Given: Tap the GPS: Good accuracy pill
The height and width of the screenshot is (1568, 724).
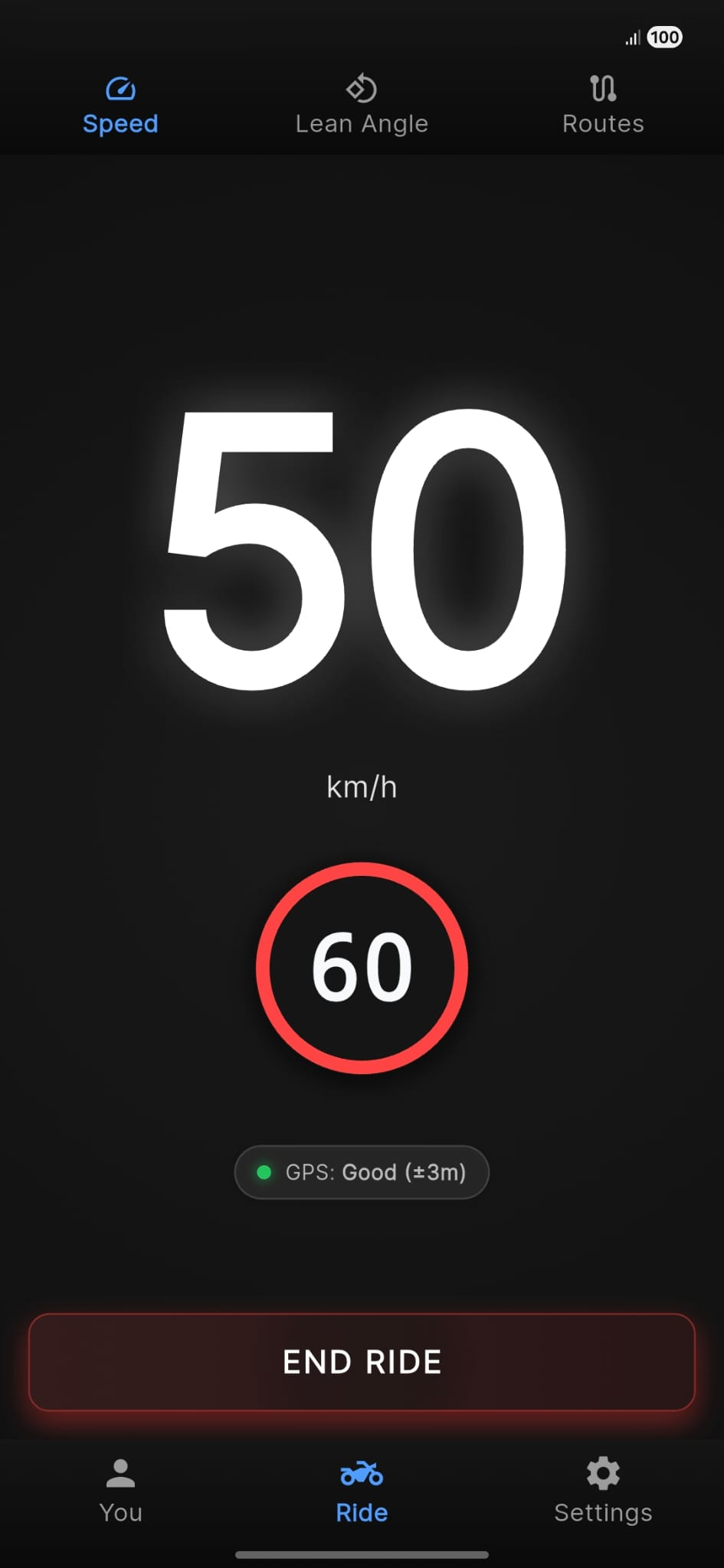Looking at the screenshot, I should coord(361,1172).
